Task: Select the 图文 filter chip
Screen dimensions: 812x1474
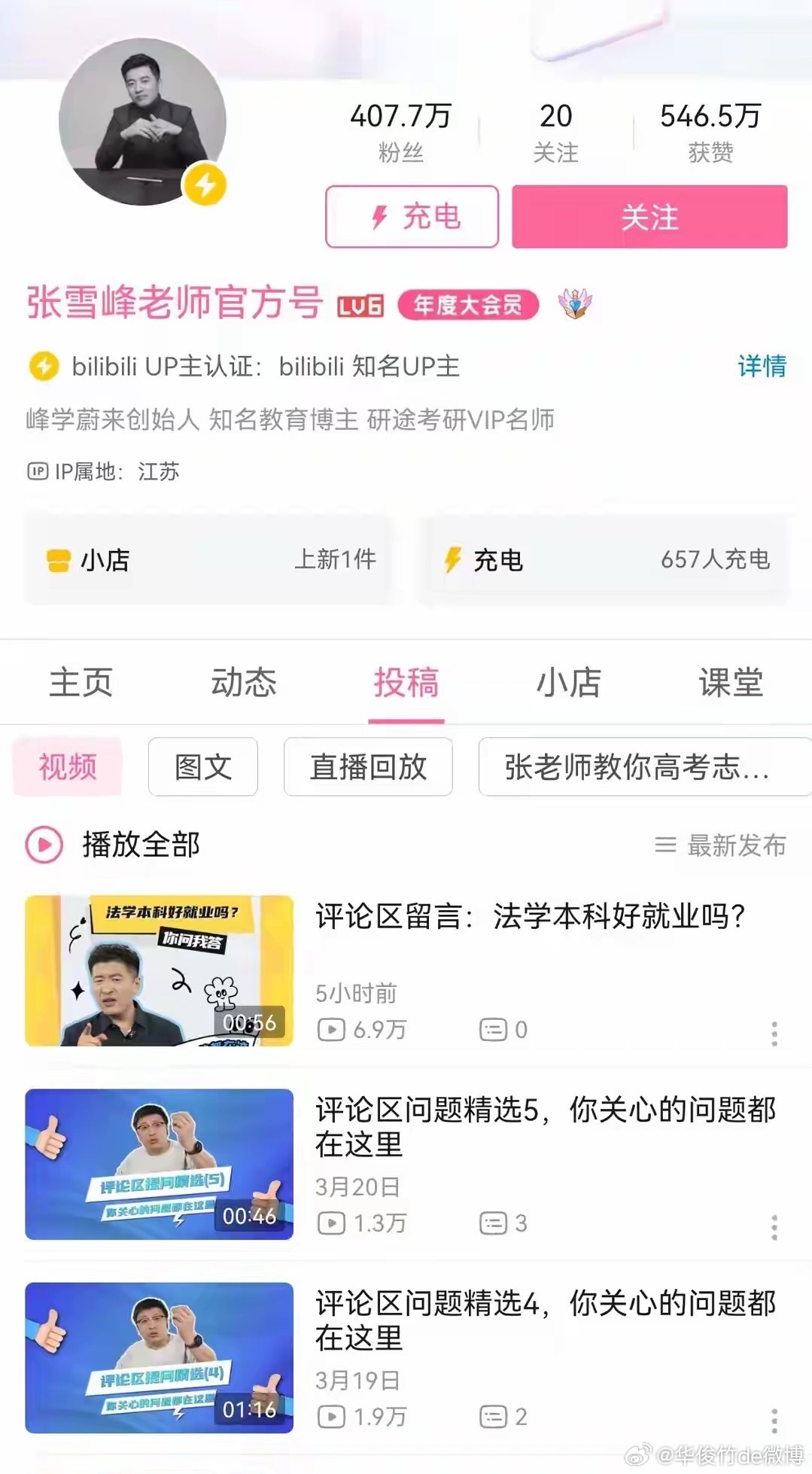Action: pyautogui.click(x=202, y=766)
